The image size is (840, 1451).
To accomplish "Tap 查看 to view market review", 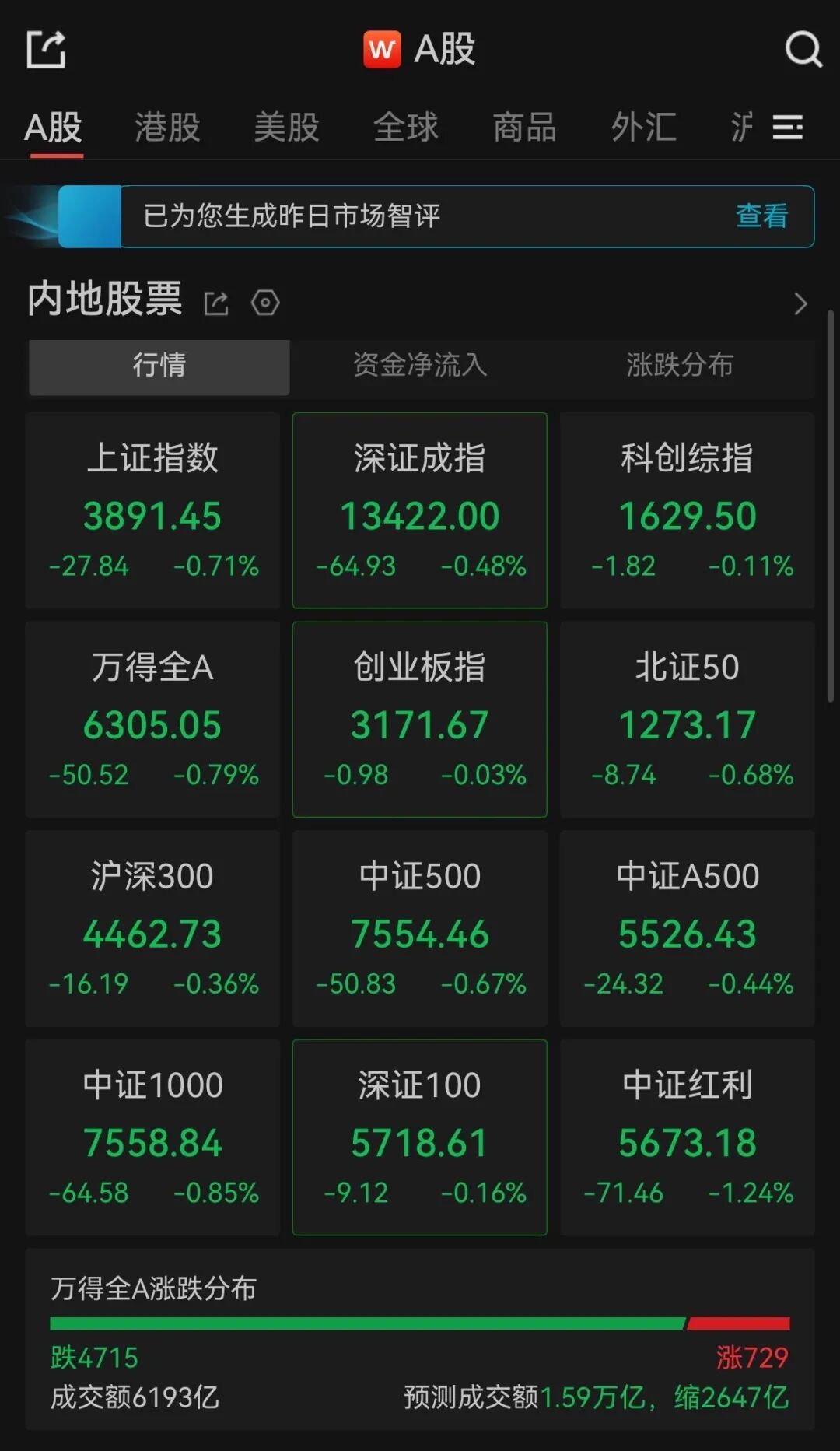I will click(761, 216).
